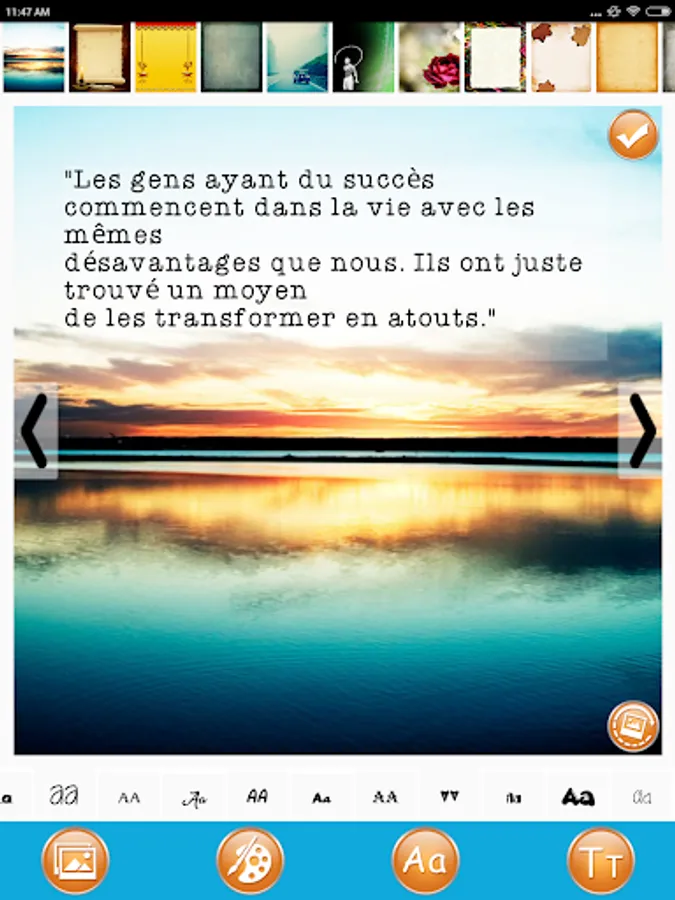Screen dimensions: 675x900
Task: Tap the gallery icon on the image
Action: point(633,726)
